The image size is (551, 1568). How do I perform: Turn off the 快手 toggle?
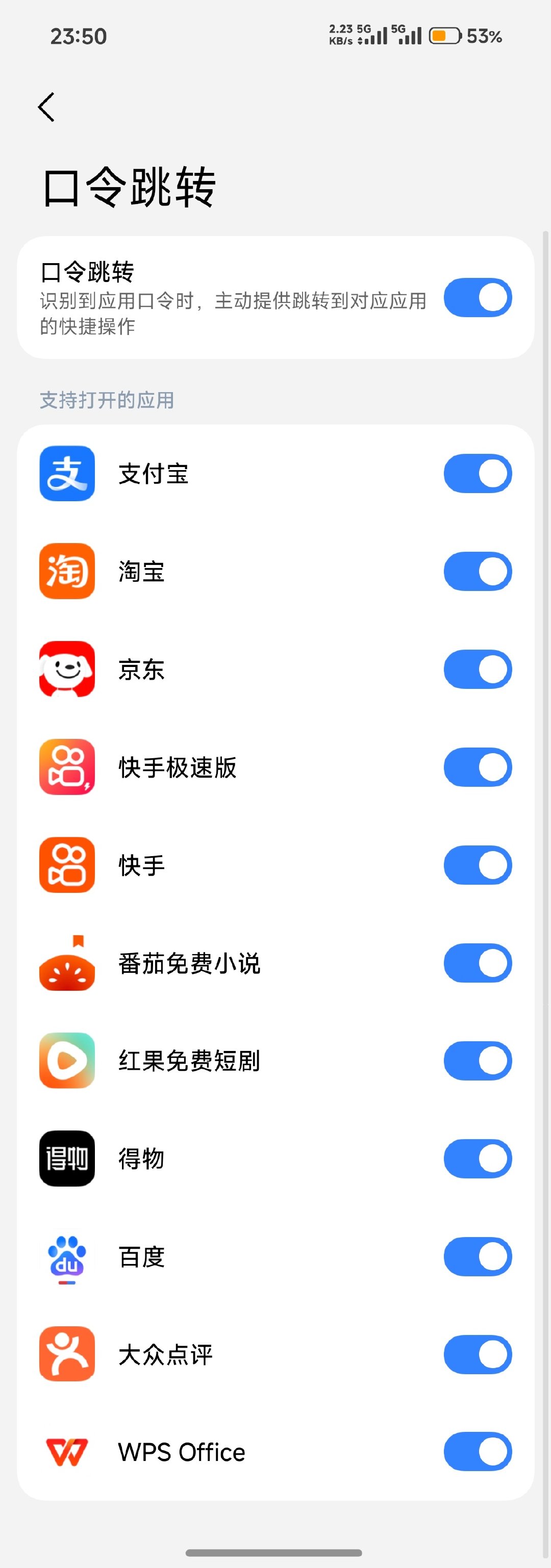tap(478, 865)
